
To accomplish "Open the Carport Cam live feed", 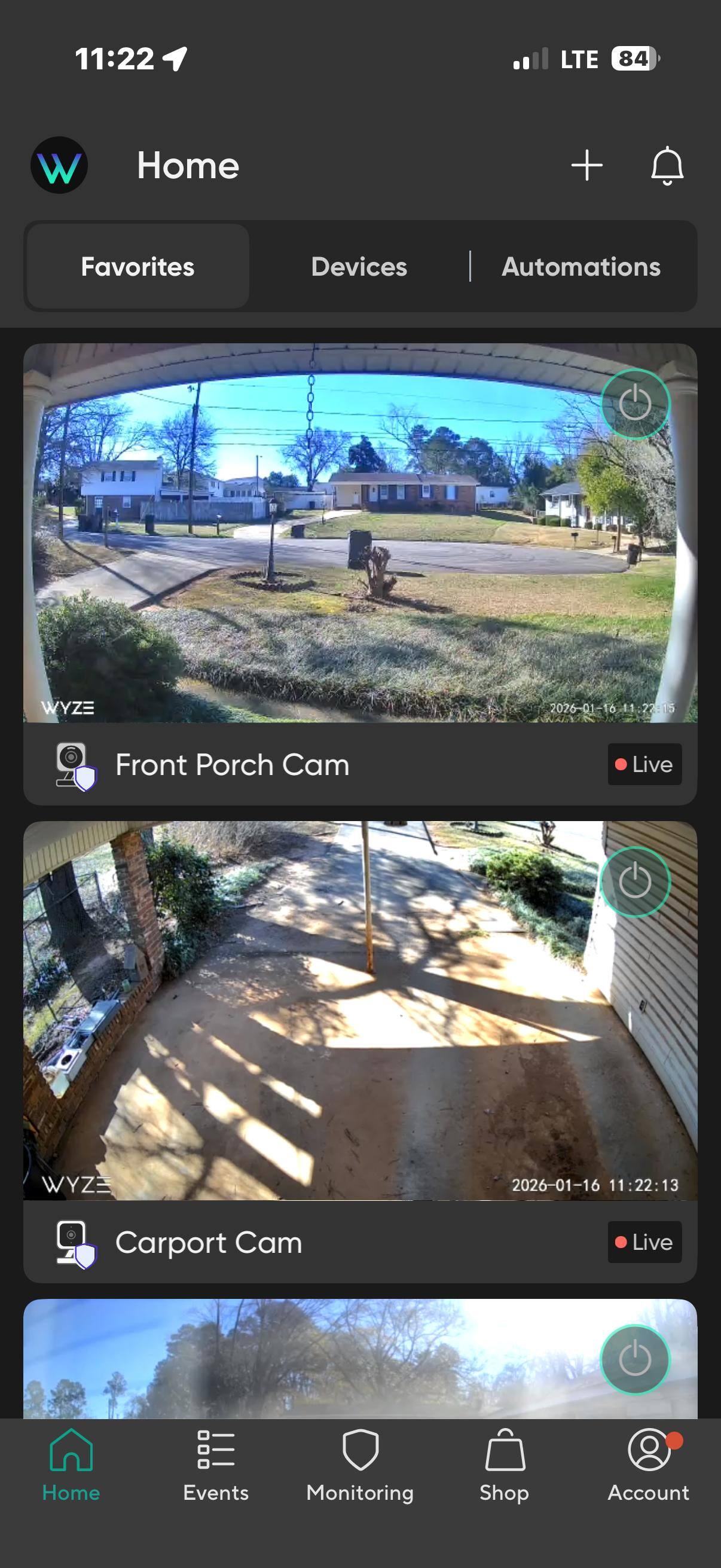I will 360,1011.
